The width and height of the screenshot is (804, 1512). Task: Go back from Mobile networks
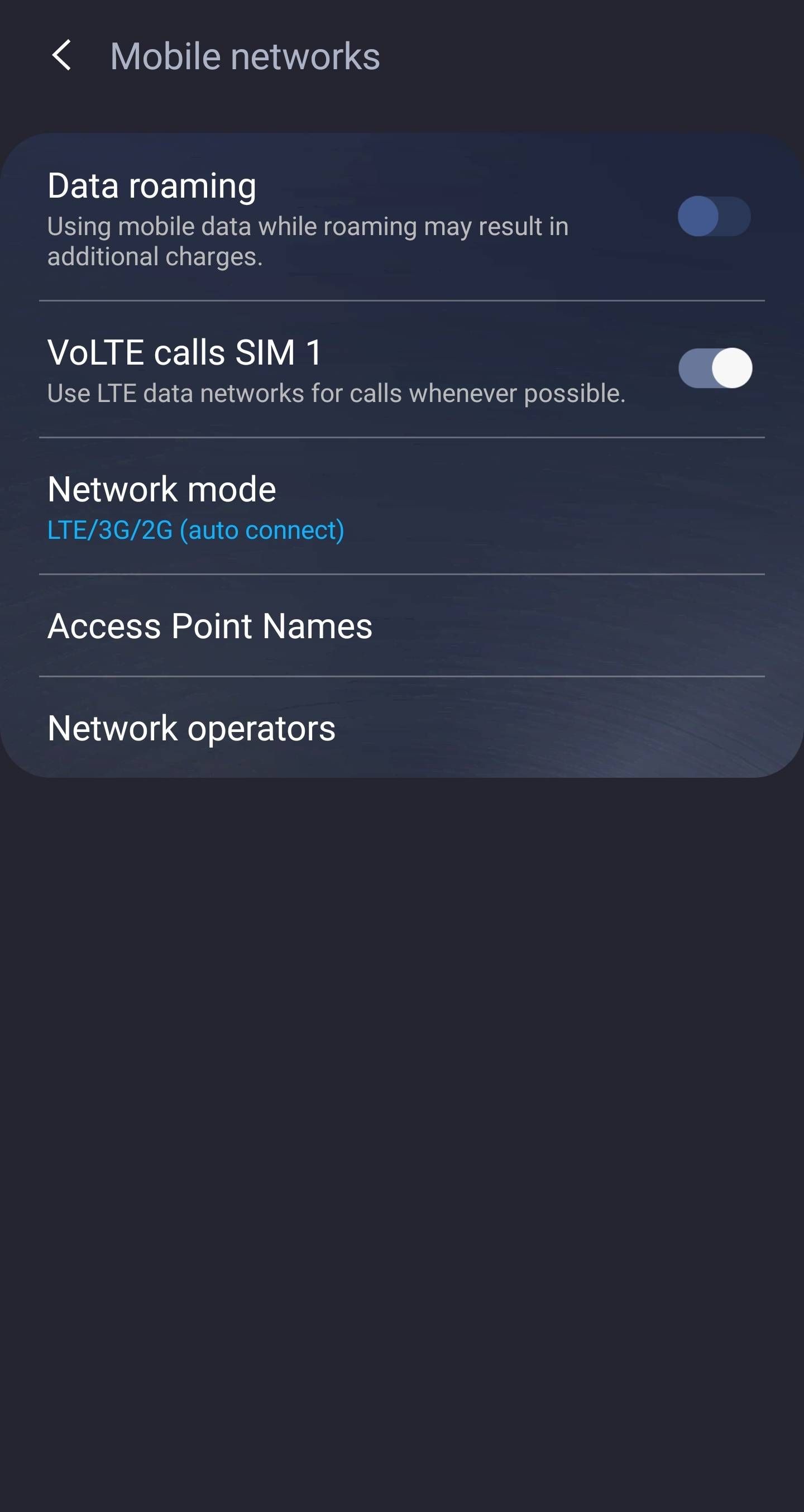click(x=61, y=56)
